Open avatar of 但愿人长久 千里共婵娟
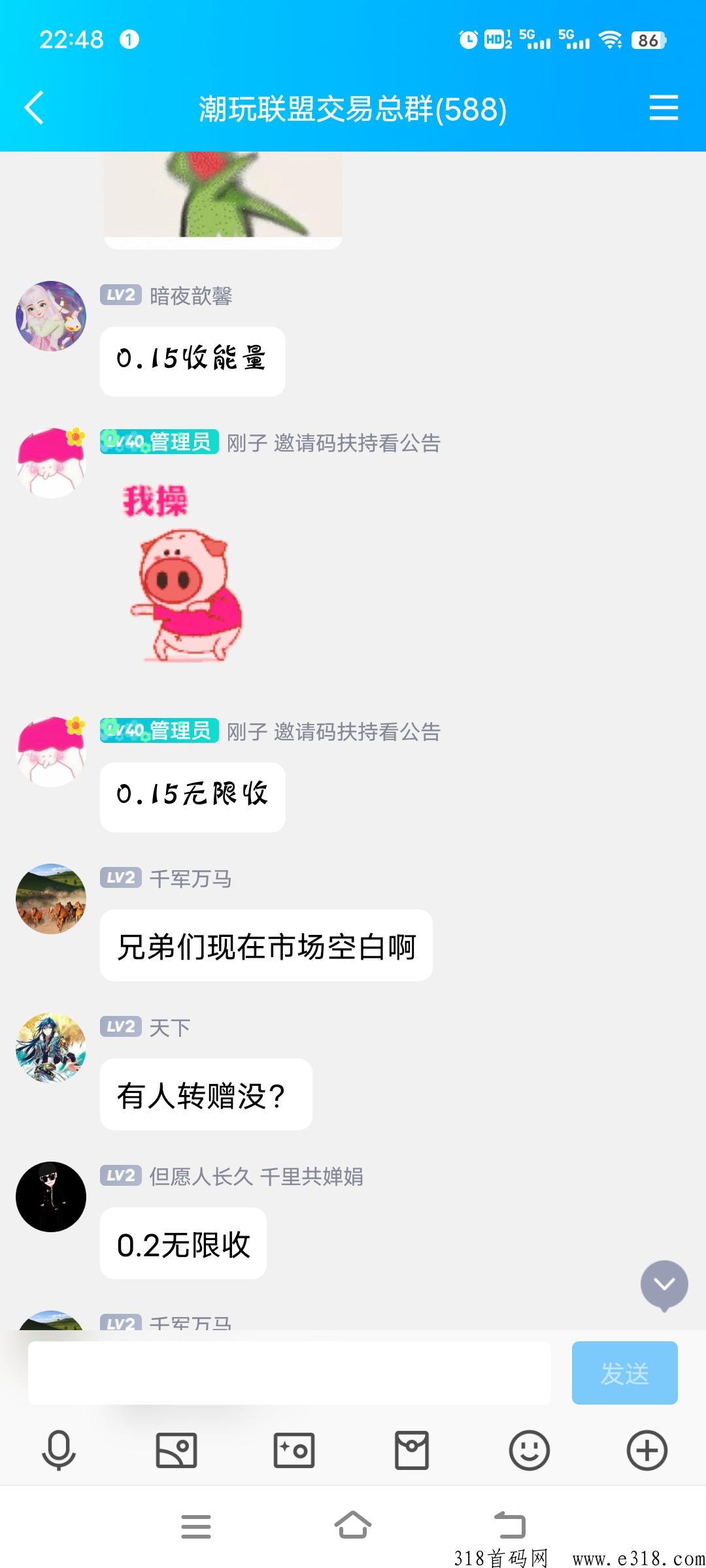706x1568 pixels. [x=51, y=1196]
